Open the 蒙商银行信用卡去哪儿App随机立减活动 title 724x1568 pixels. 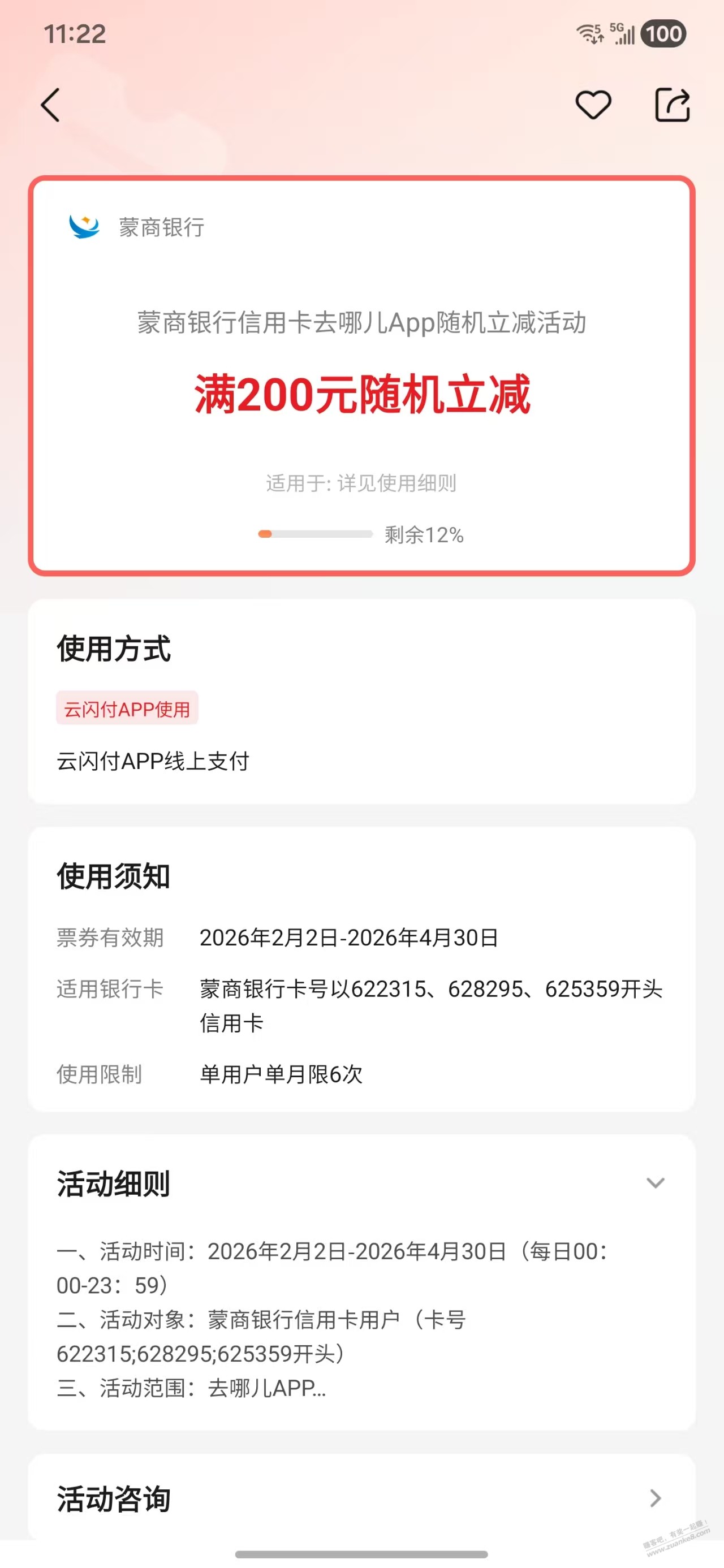click(x=361, y=324)
